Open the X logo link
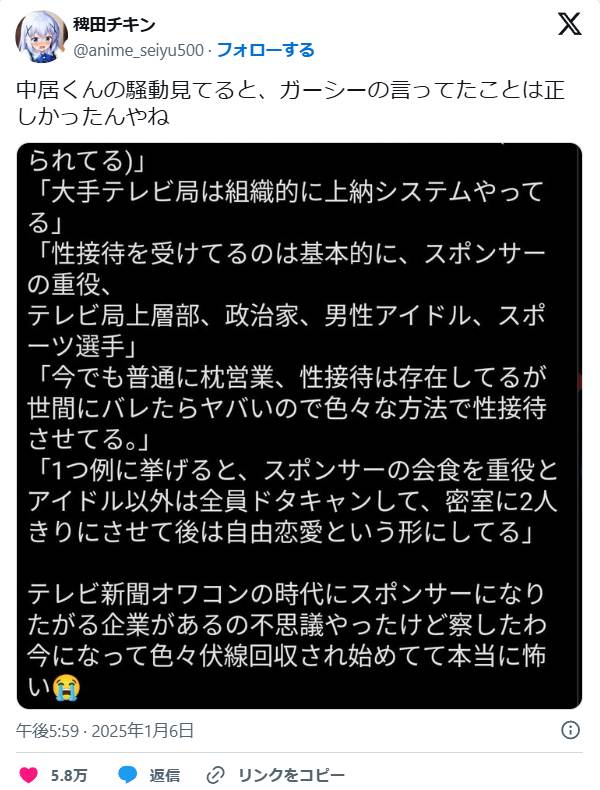Viewport: 600px width, 790px height. click(x=569, y=27)
